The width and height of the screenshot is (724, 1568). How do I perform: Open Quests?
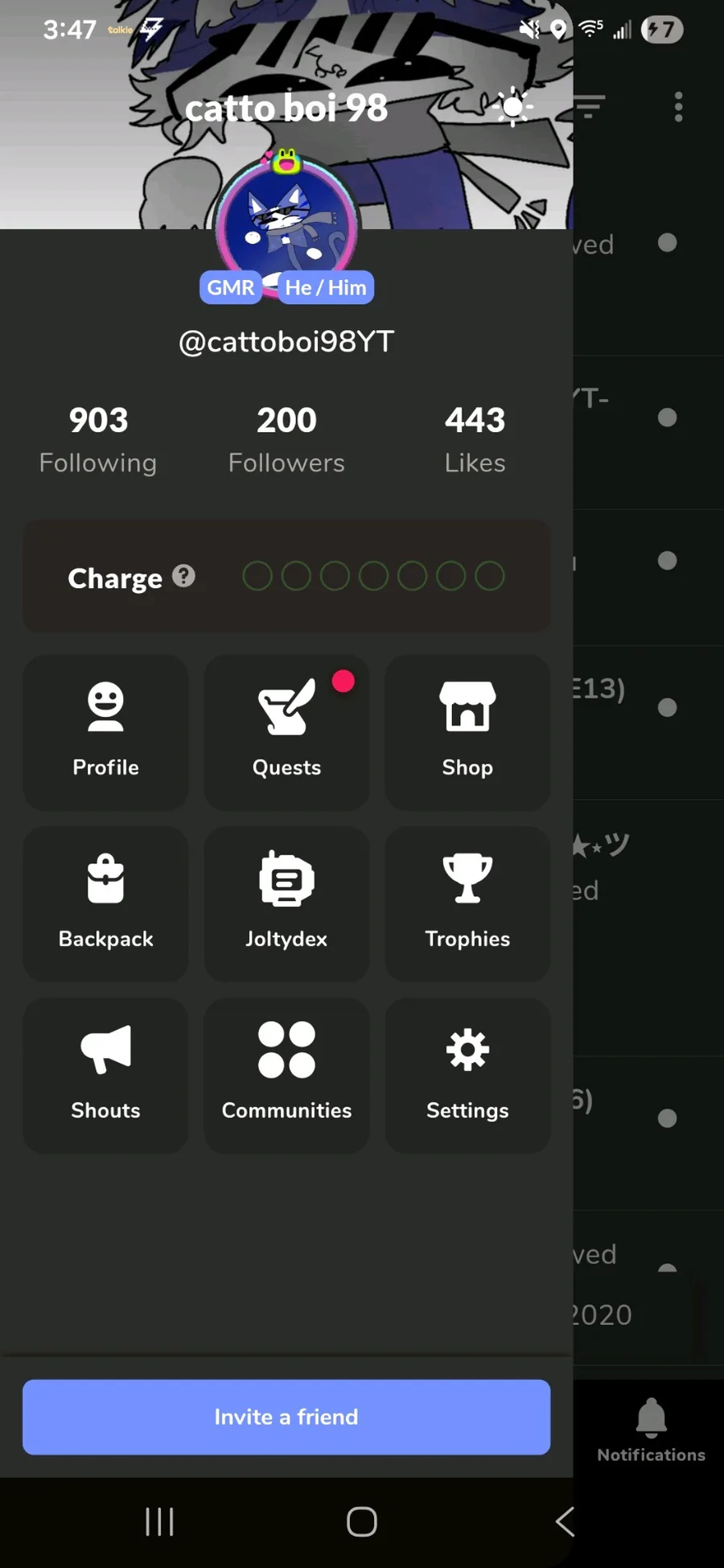tap(286, 731)
